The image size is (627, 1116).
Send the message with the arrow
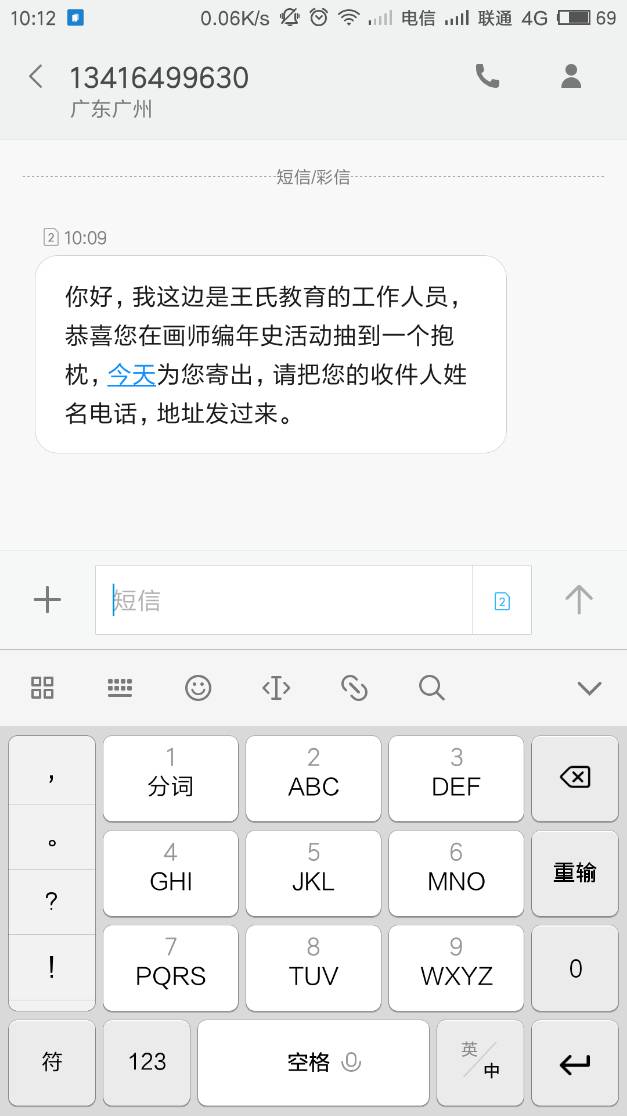pyautogui.click(x=579, y=599)
